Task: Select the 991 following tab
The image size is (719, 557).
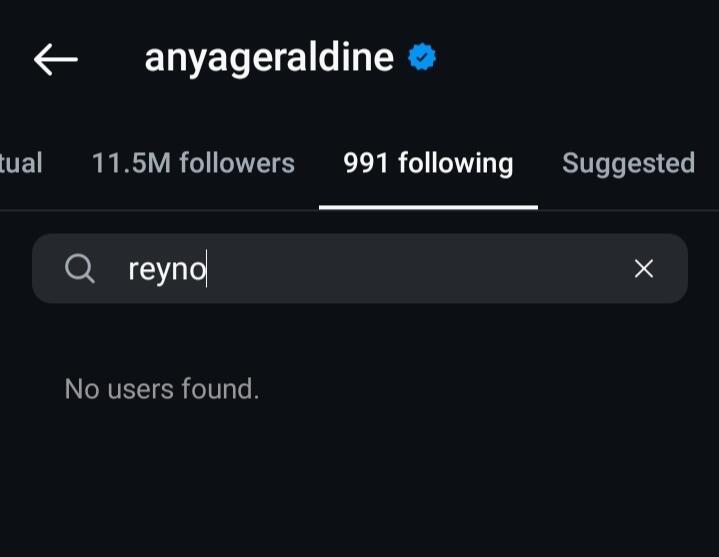Action: tap(428, 163)
